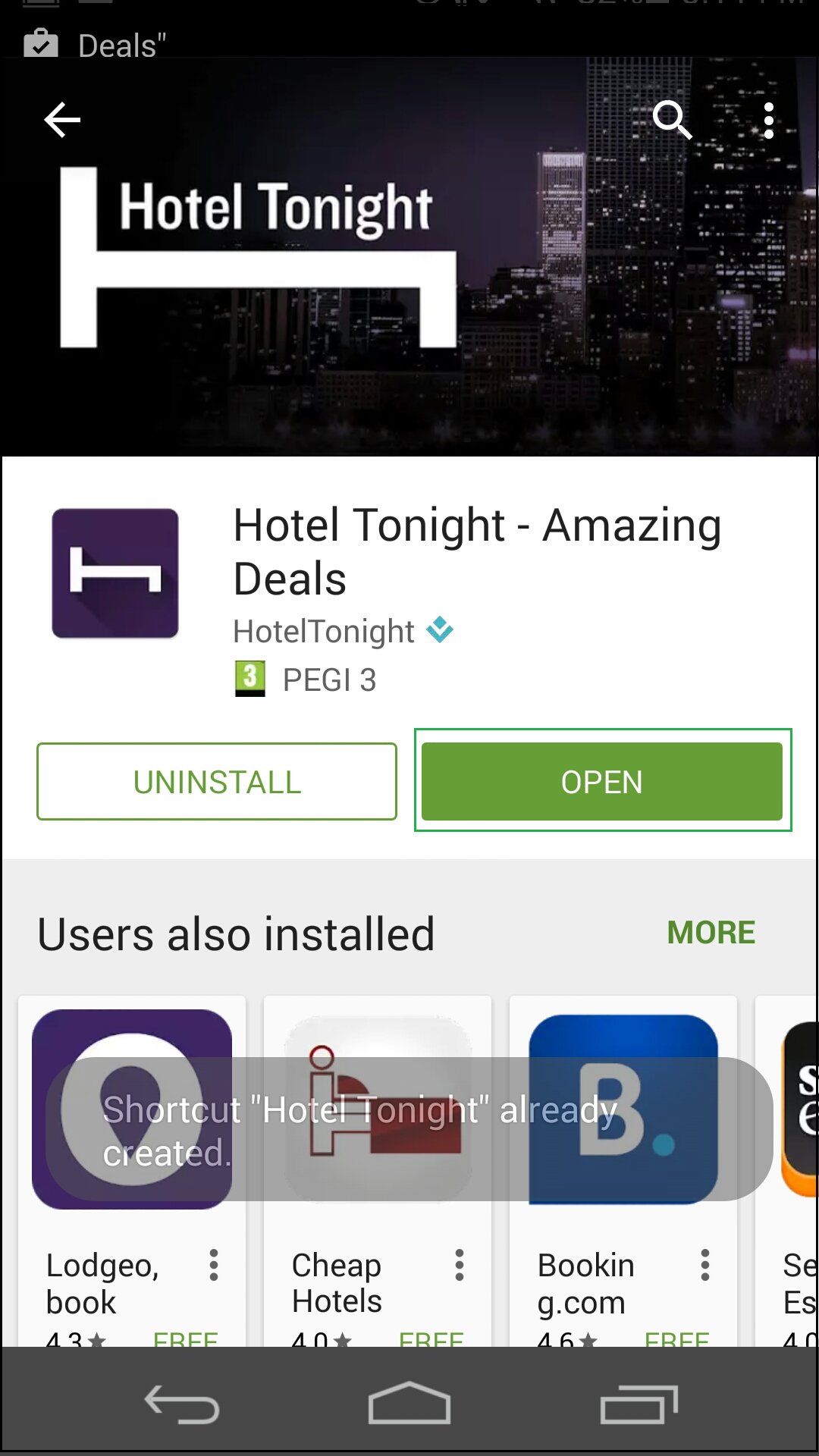
Task: Open the search magnifier icon
Action: coord(673,120)
